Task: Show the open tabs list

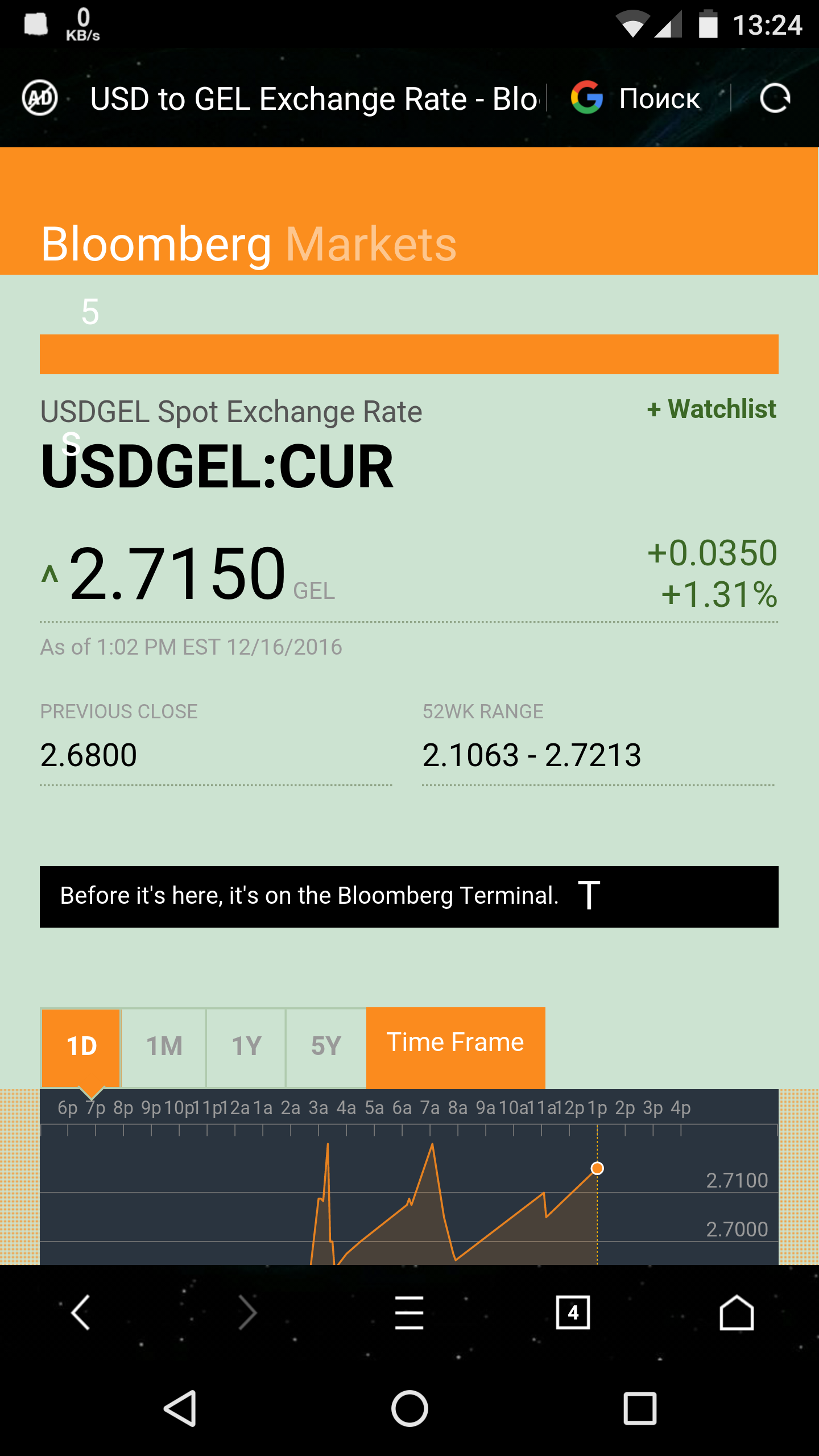Action: [x=573, y=1313]
